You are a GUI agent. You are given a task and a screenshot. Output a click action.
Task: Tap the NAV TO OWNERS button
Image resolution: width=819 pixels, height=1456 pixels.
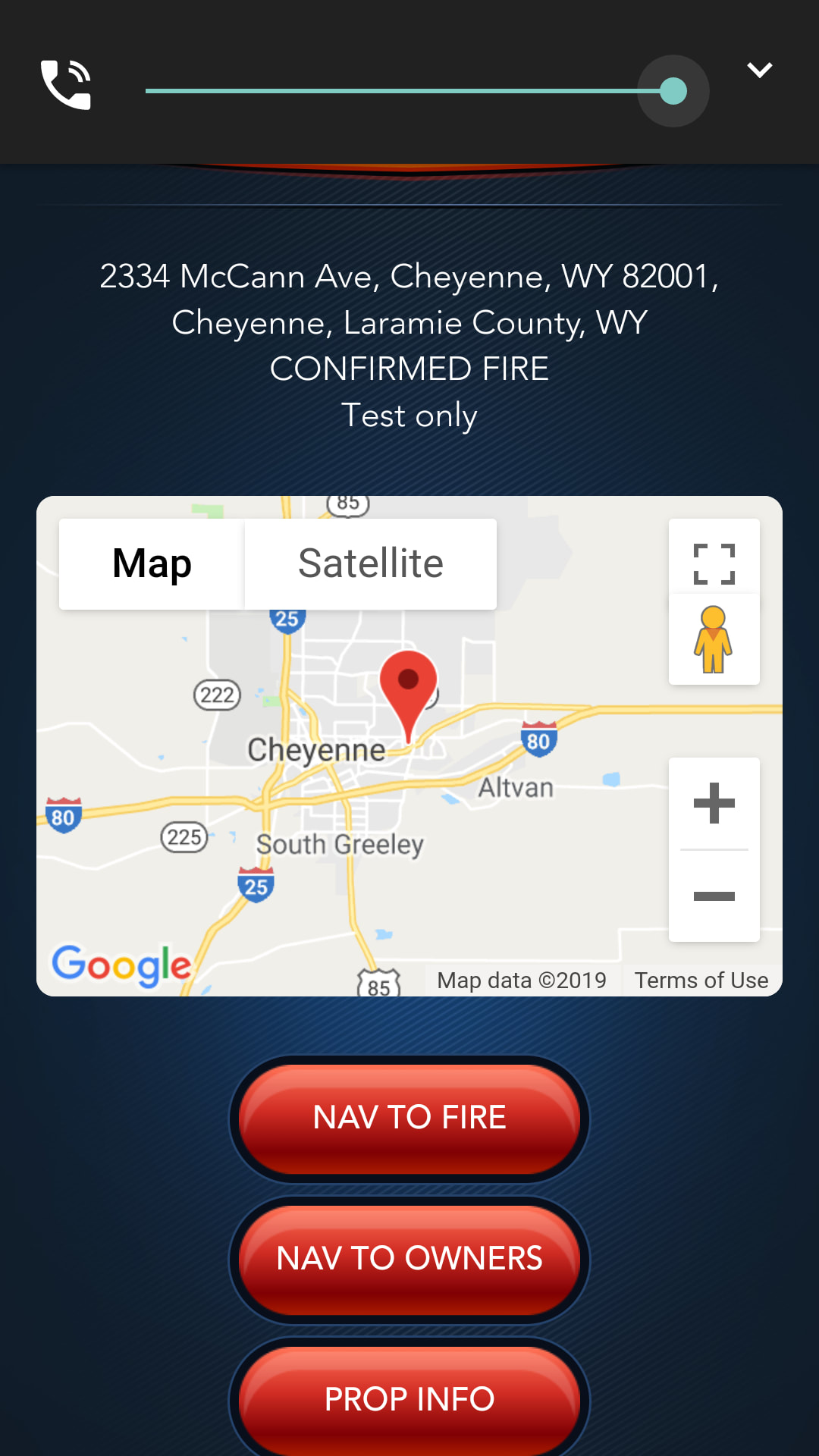409,1259
